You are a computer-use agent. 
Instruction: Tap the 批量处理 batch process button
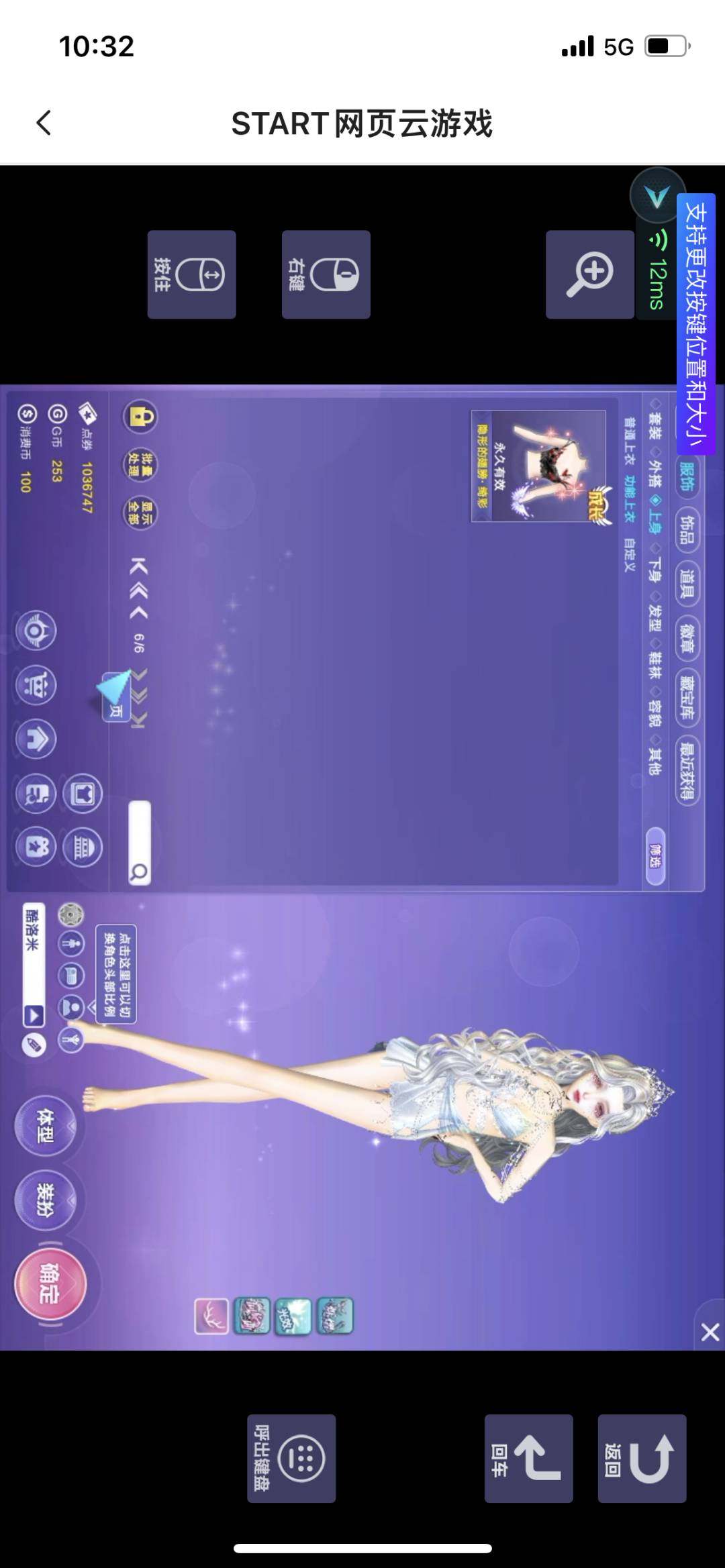(139, 464)
